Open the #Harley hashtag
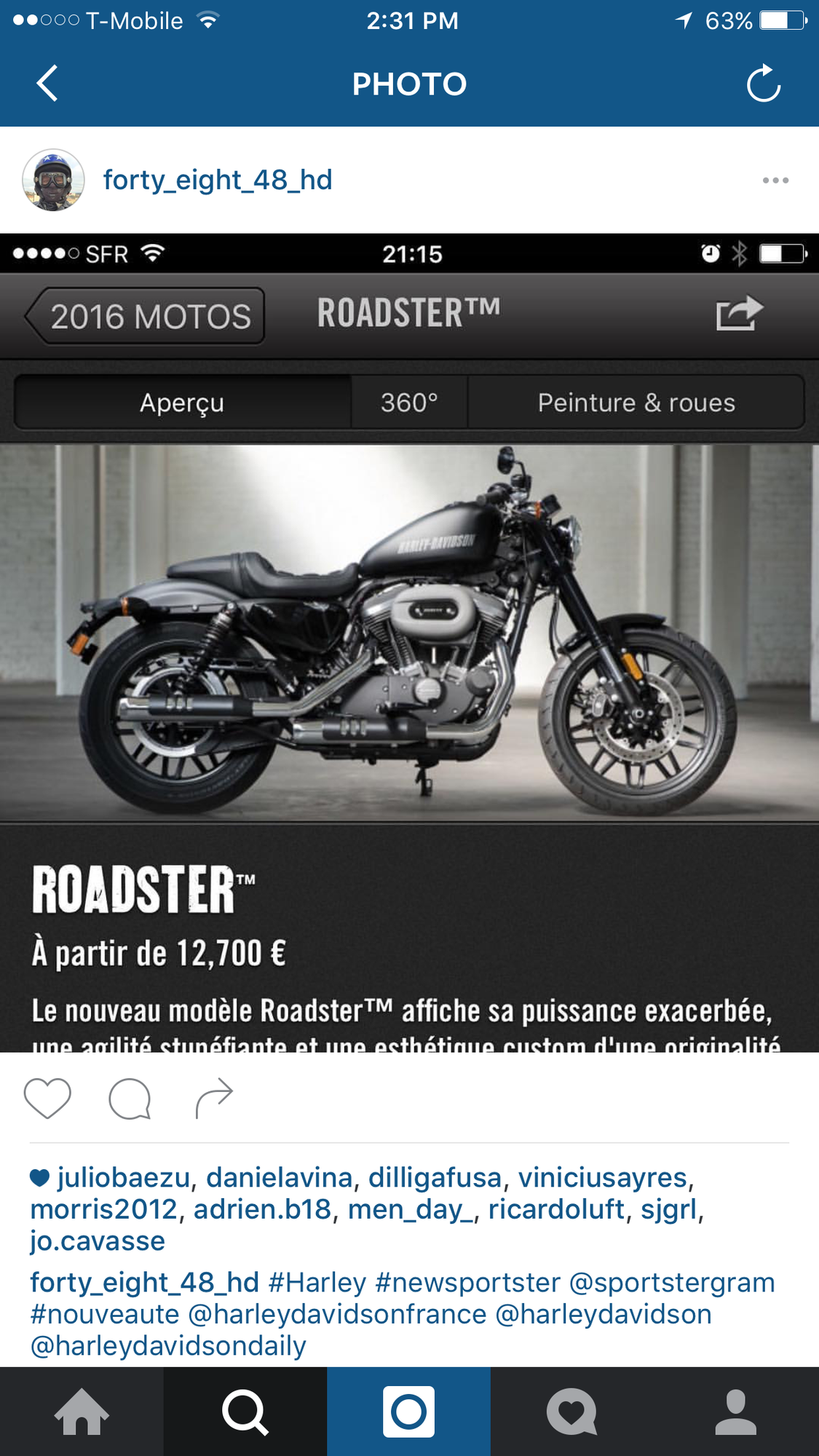The image size is (819, 1456). [317, 1282]
